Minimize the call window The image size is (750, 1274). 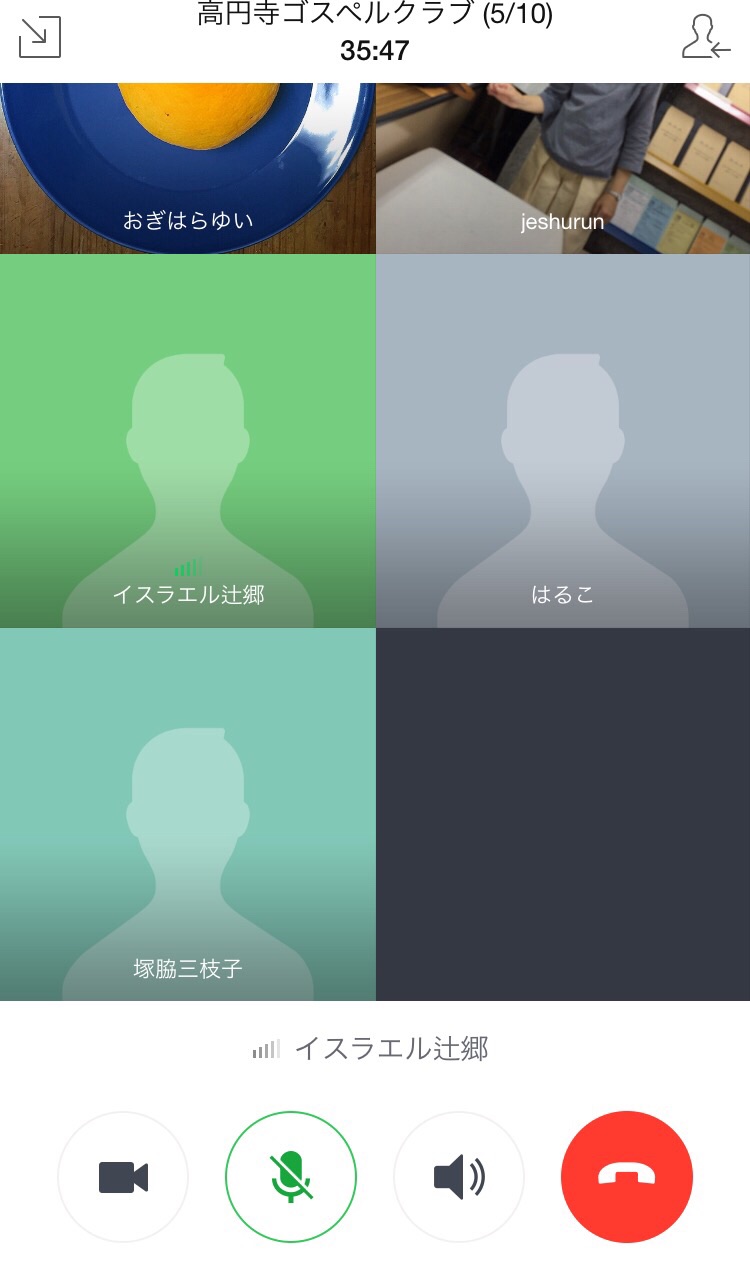(40, 37)
